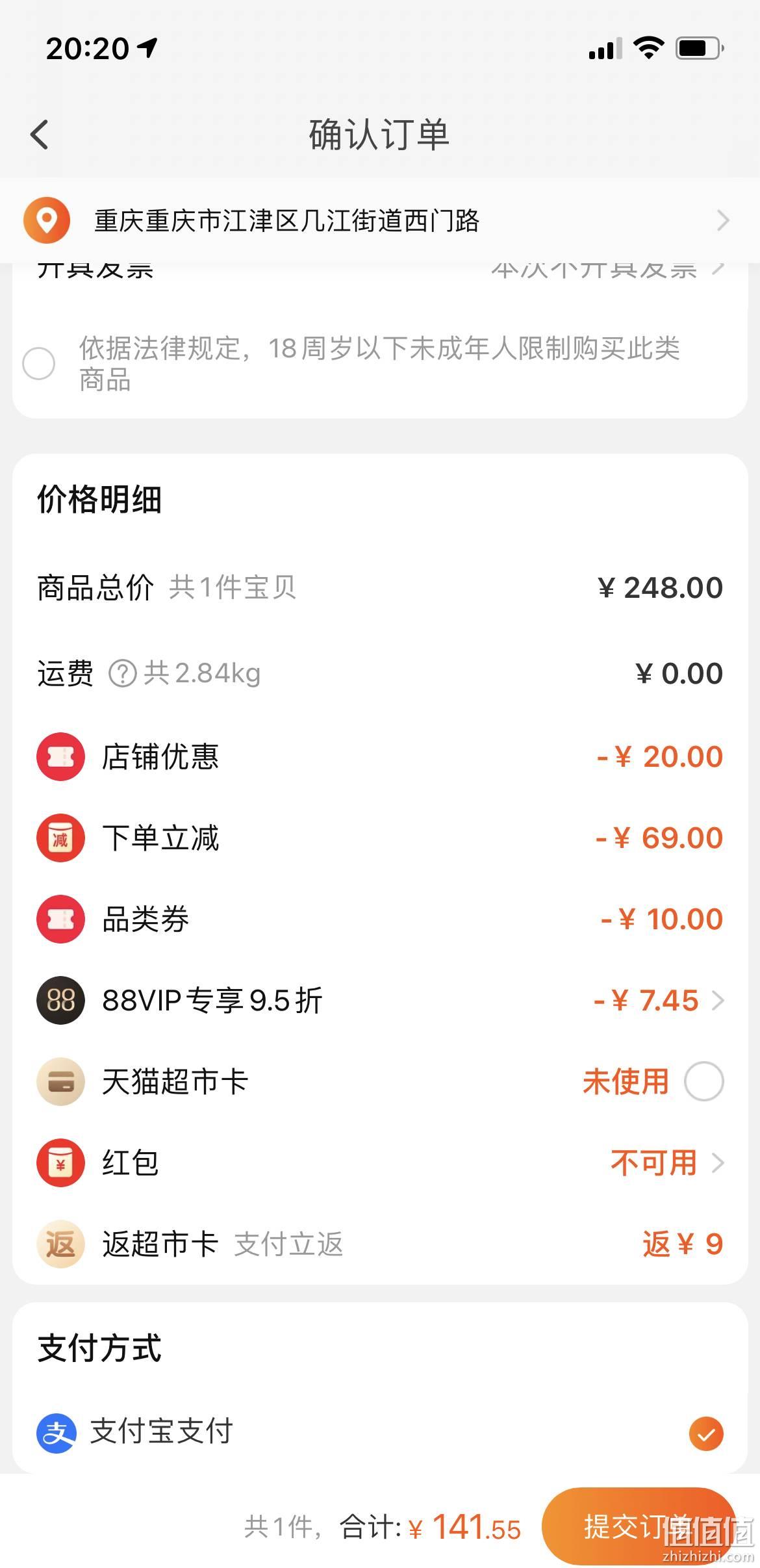Submit the order with 提交订单
The height and width of the screenshot is (1568, 760).
click(x=639, y=1526)
